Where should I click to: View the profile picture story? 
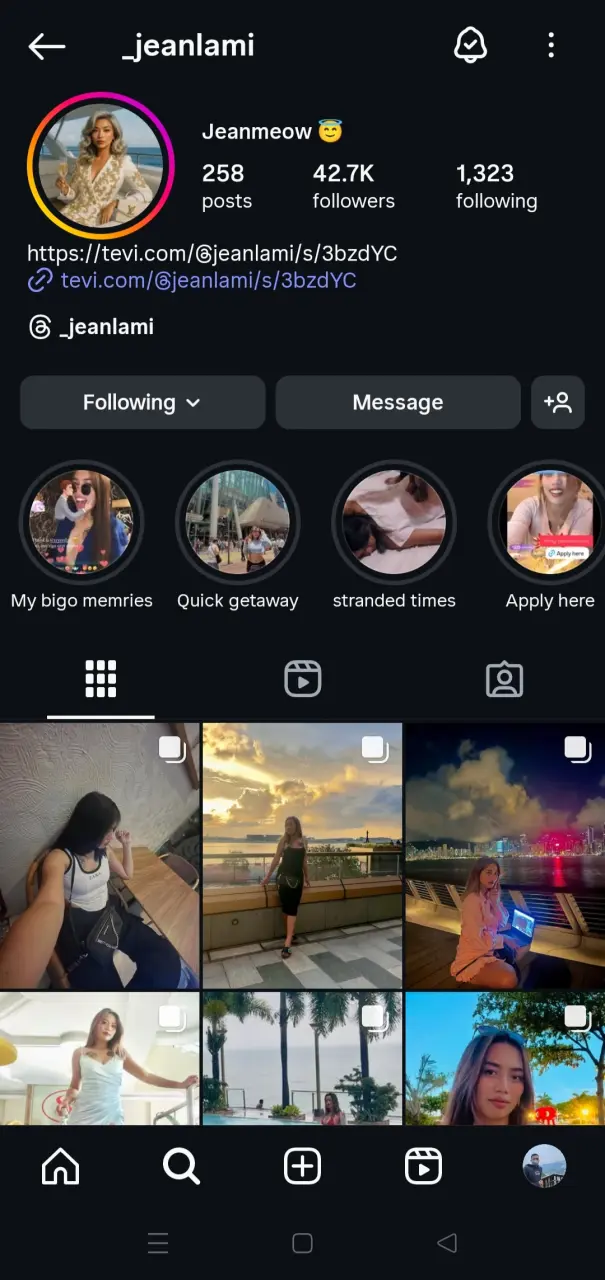tap(101, 165)
